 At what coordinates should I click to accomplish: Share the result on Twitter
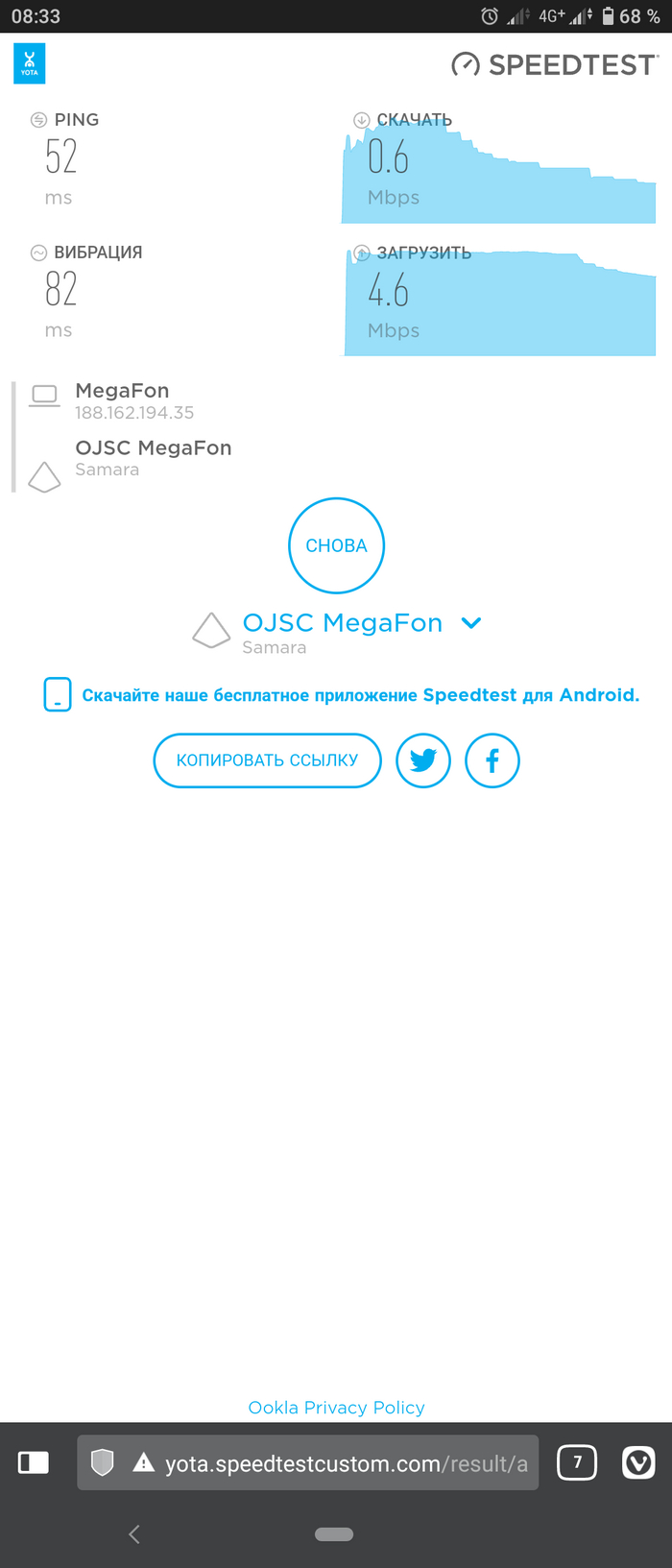(x=423, y=760)
